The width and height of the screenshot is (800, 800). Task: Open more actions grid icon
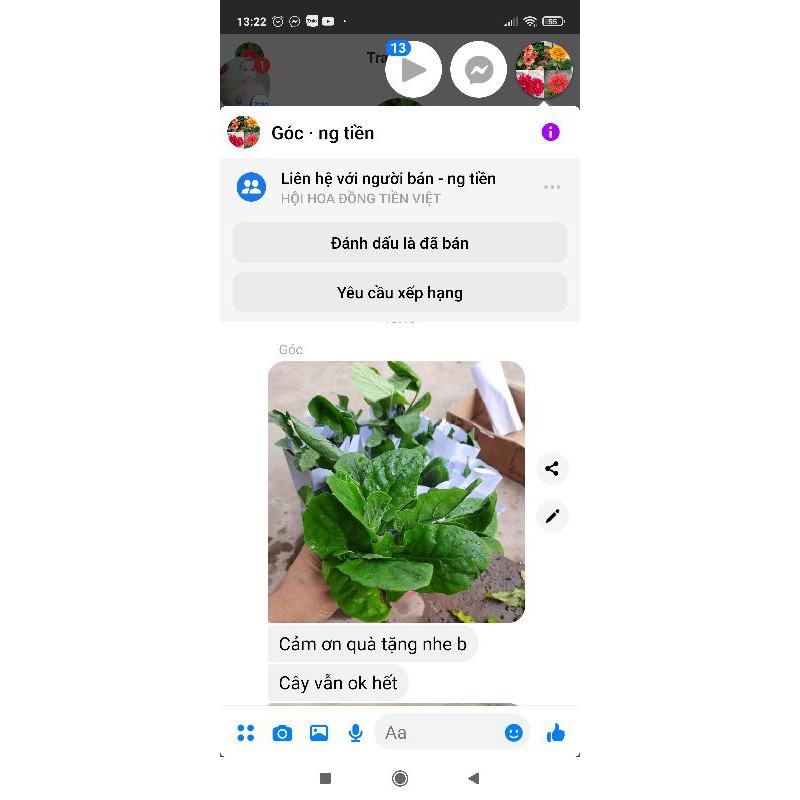pyautogui.click(x=246, y=733)
